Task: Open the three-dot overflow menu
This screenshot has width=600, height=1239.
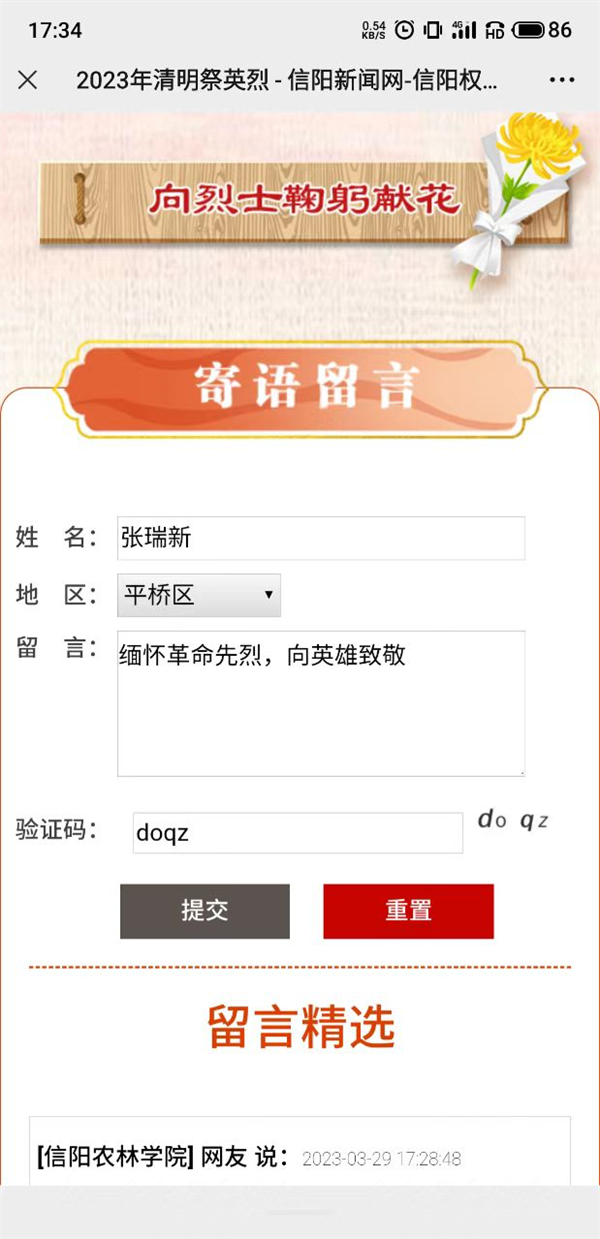Action: pos(562,80)
